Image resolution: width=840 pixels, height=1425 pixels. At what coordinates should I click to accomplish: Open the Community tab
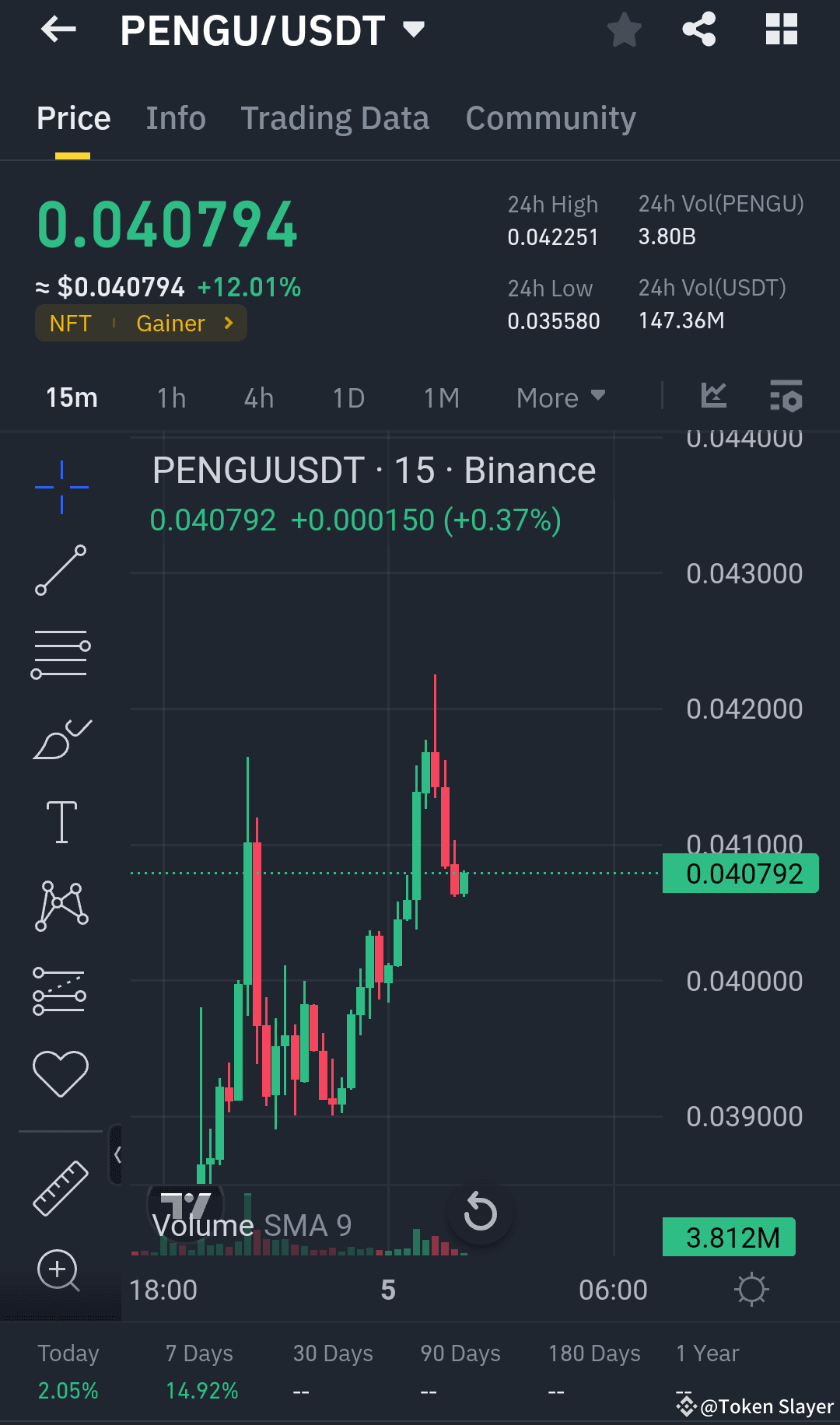(x=550, y=117)
